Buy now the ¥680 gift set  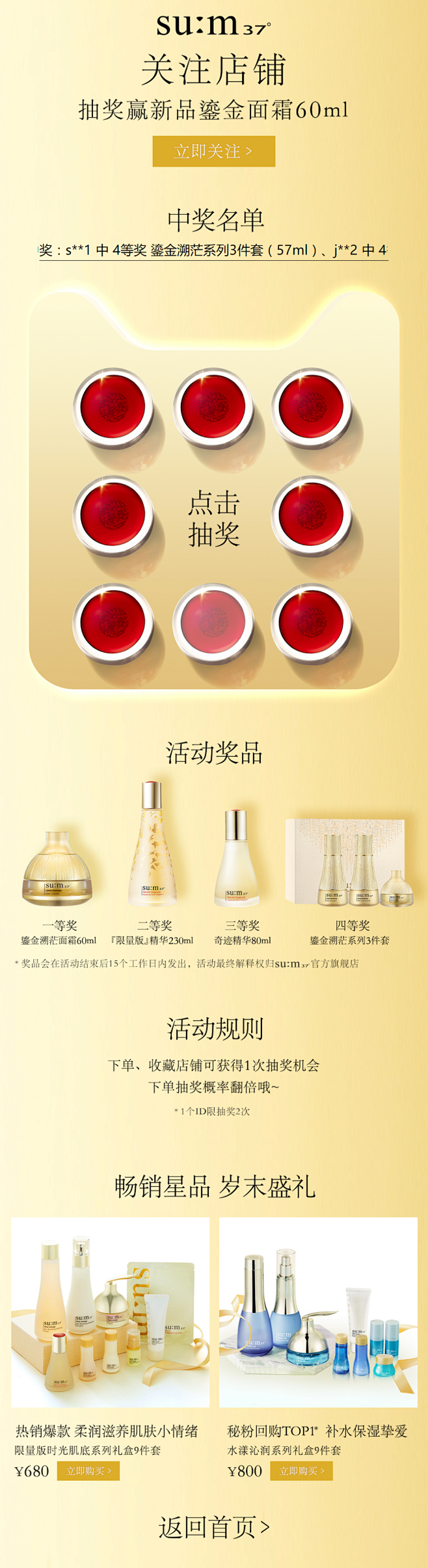pos(88,1470)
